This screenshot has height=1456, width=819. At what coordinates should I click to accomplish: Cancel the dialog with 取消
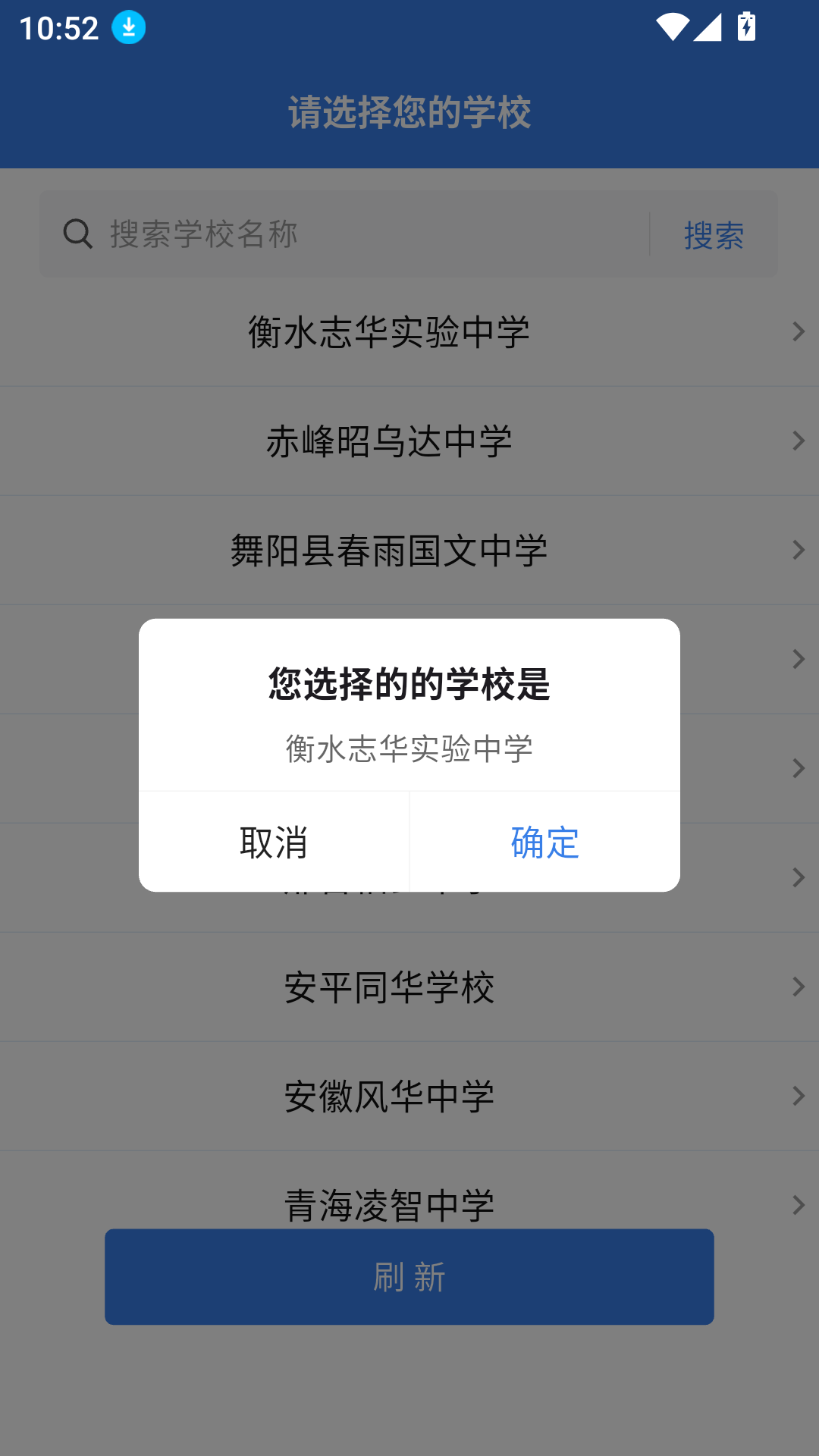click(x=274, y=842)
